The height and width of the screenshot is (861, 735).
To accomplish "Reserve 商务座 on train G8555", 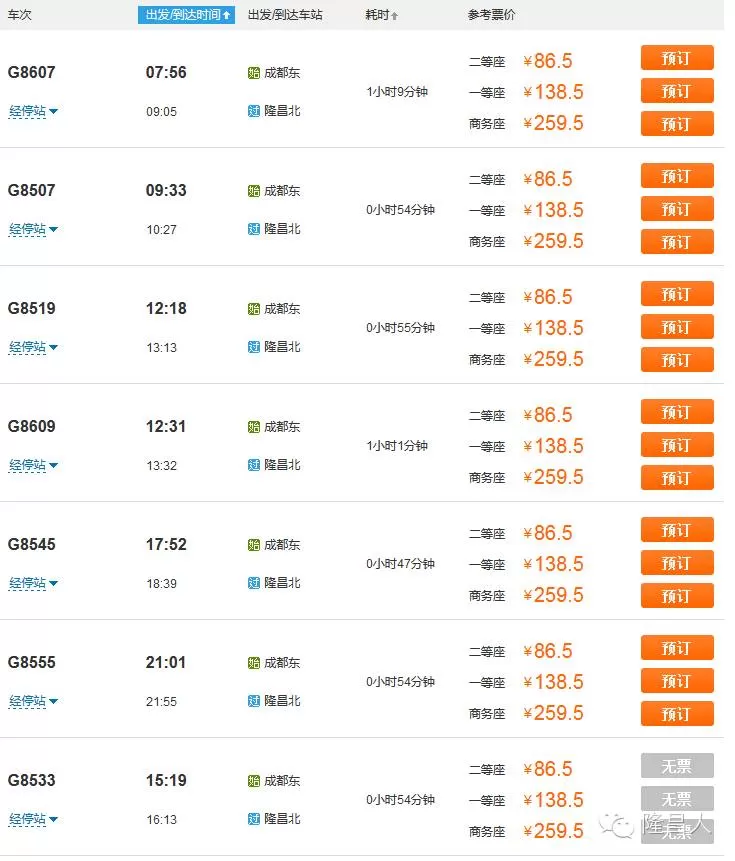I will [677, 714].
